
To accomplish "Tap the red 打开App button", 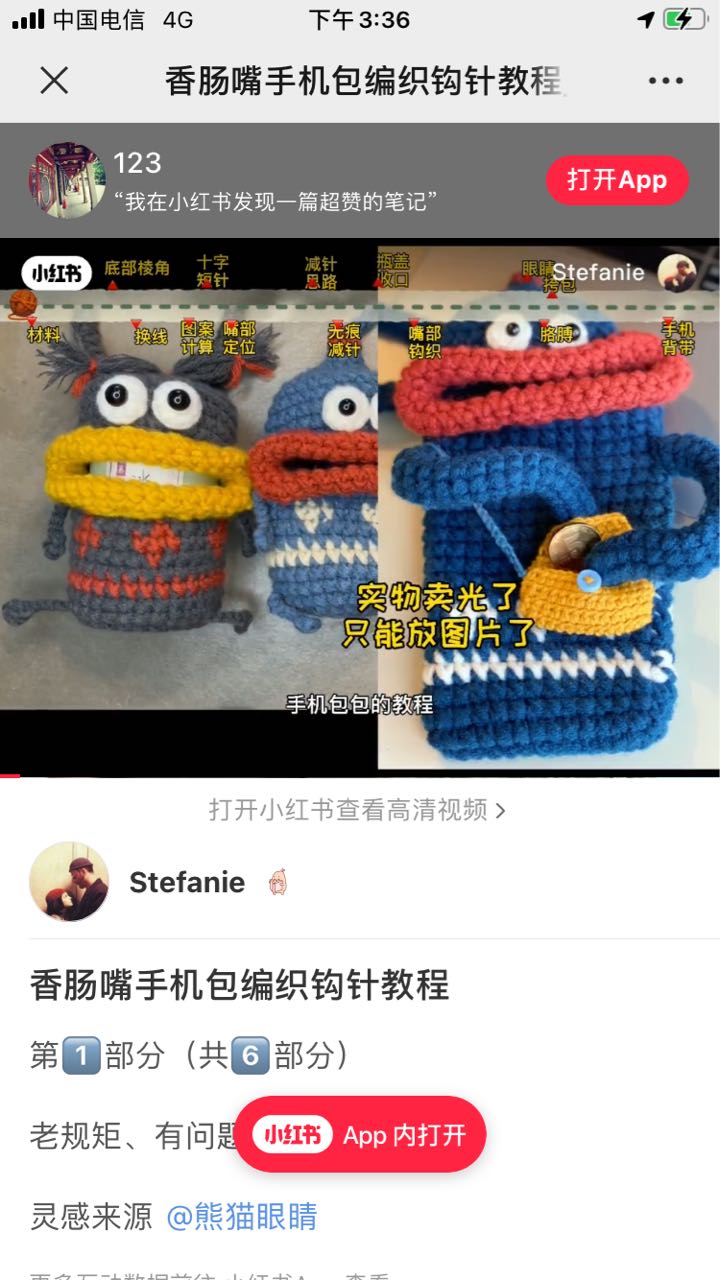I will [617, 180].
